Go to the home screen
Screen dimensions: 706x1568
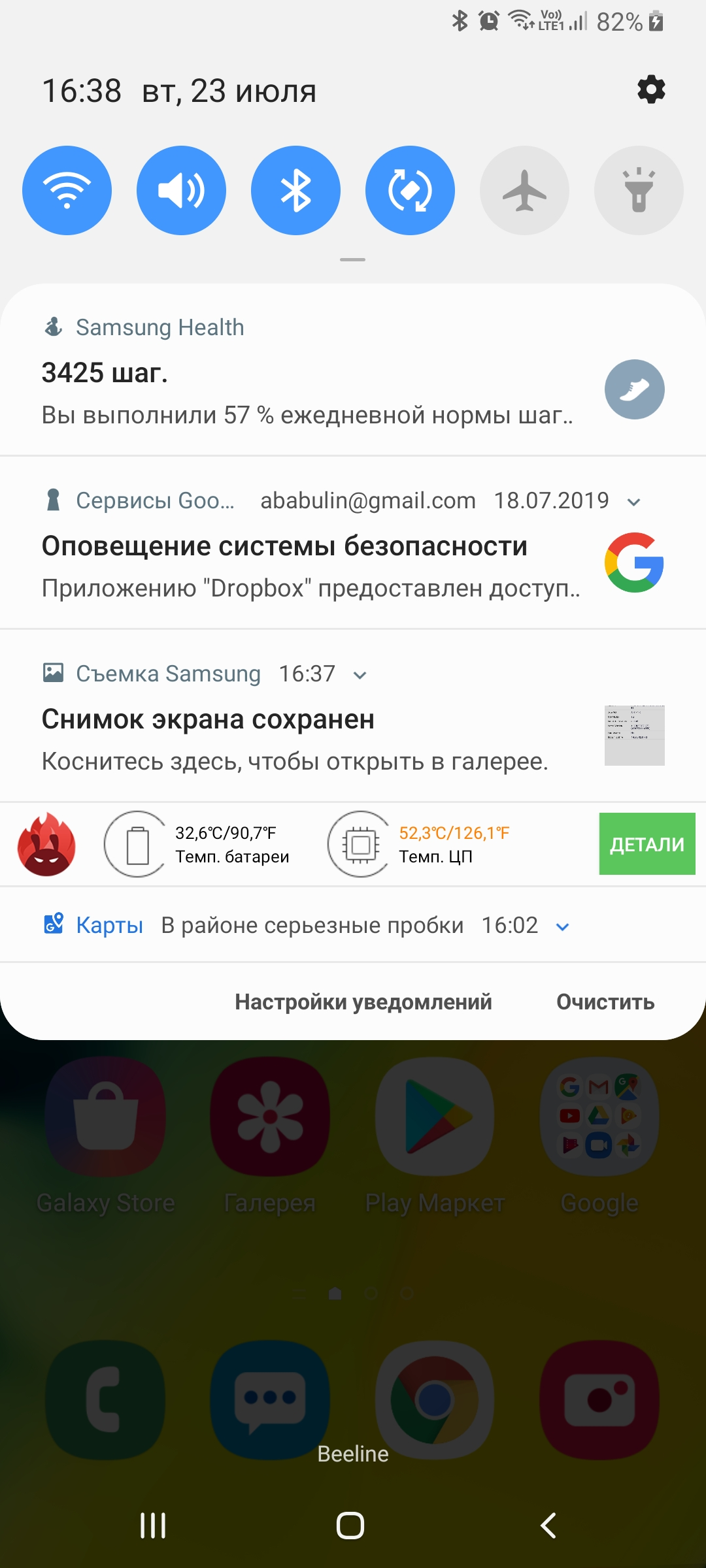350,1526
